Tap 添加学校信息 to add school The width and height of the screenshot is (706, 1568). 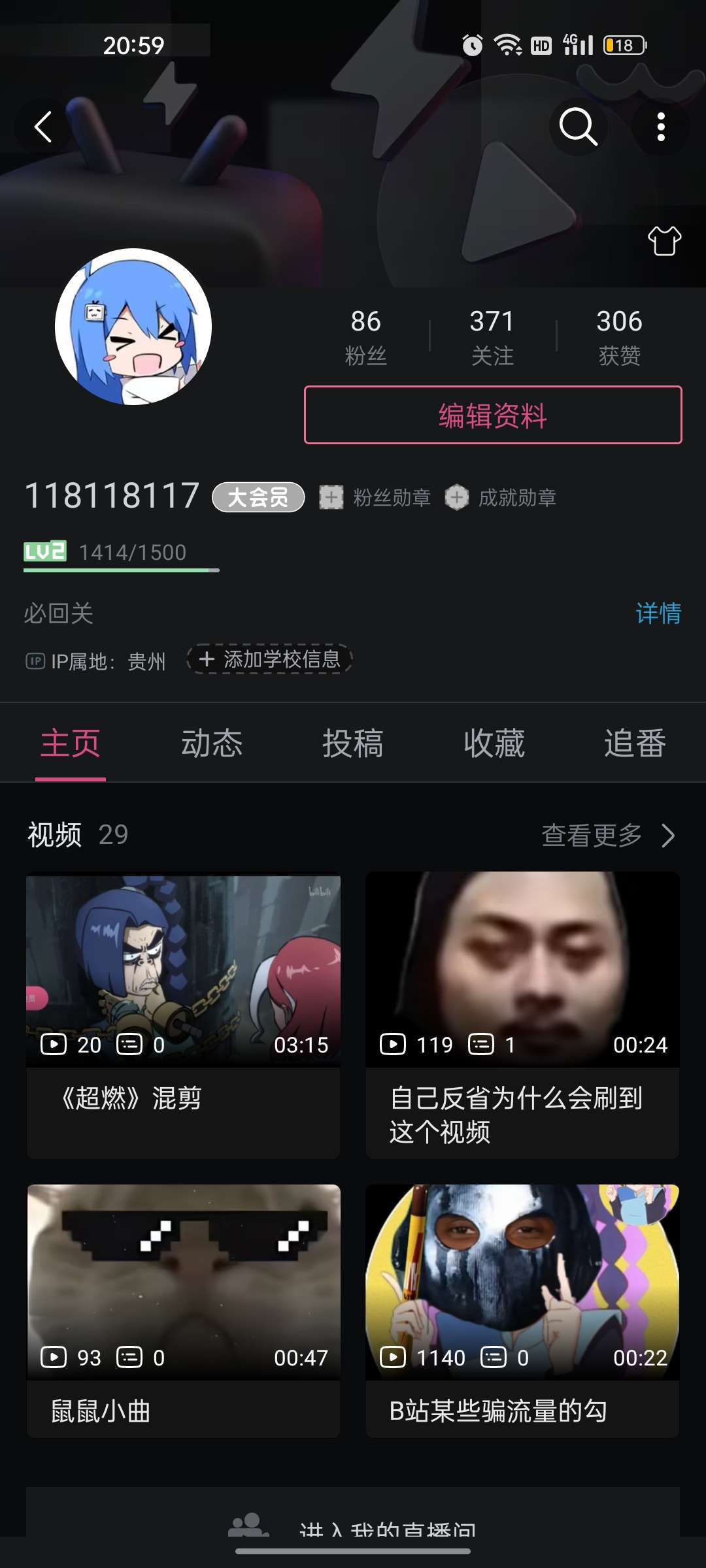click(x=269, y=659)
